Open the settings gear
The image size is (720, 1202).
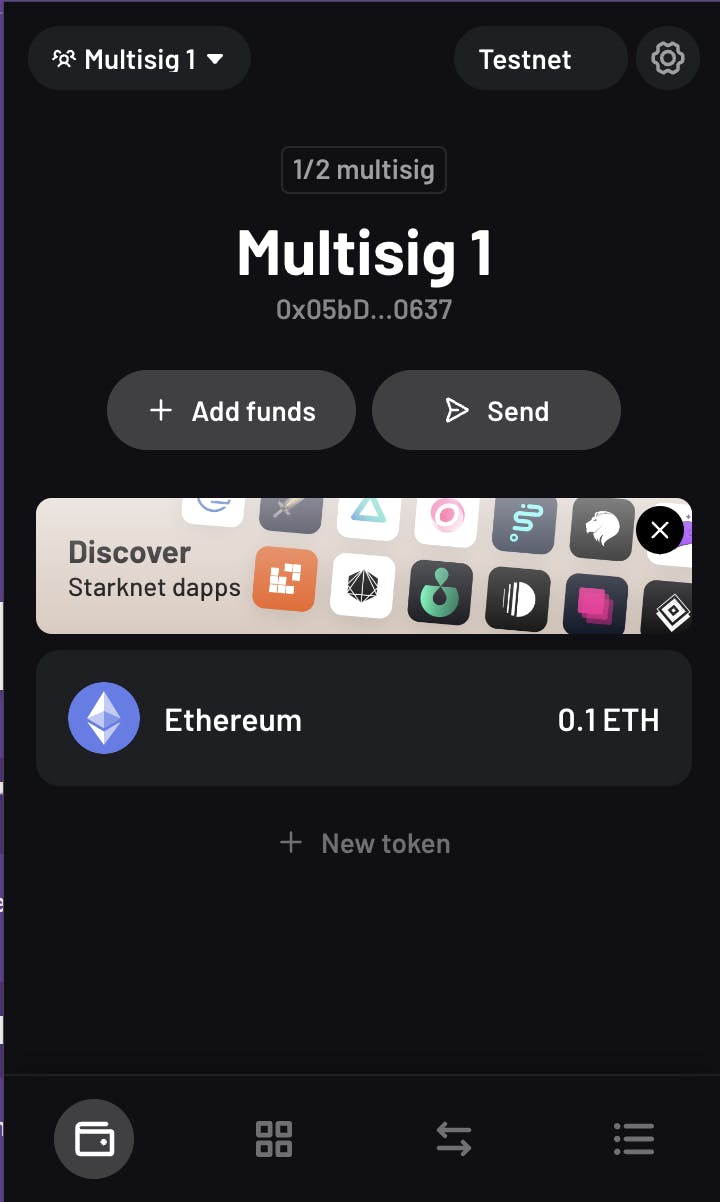pos(667,59)
